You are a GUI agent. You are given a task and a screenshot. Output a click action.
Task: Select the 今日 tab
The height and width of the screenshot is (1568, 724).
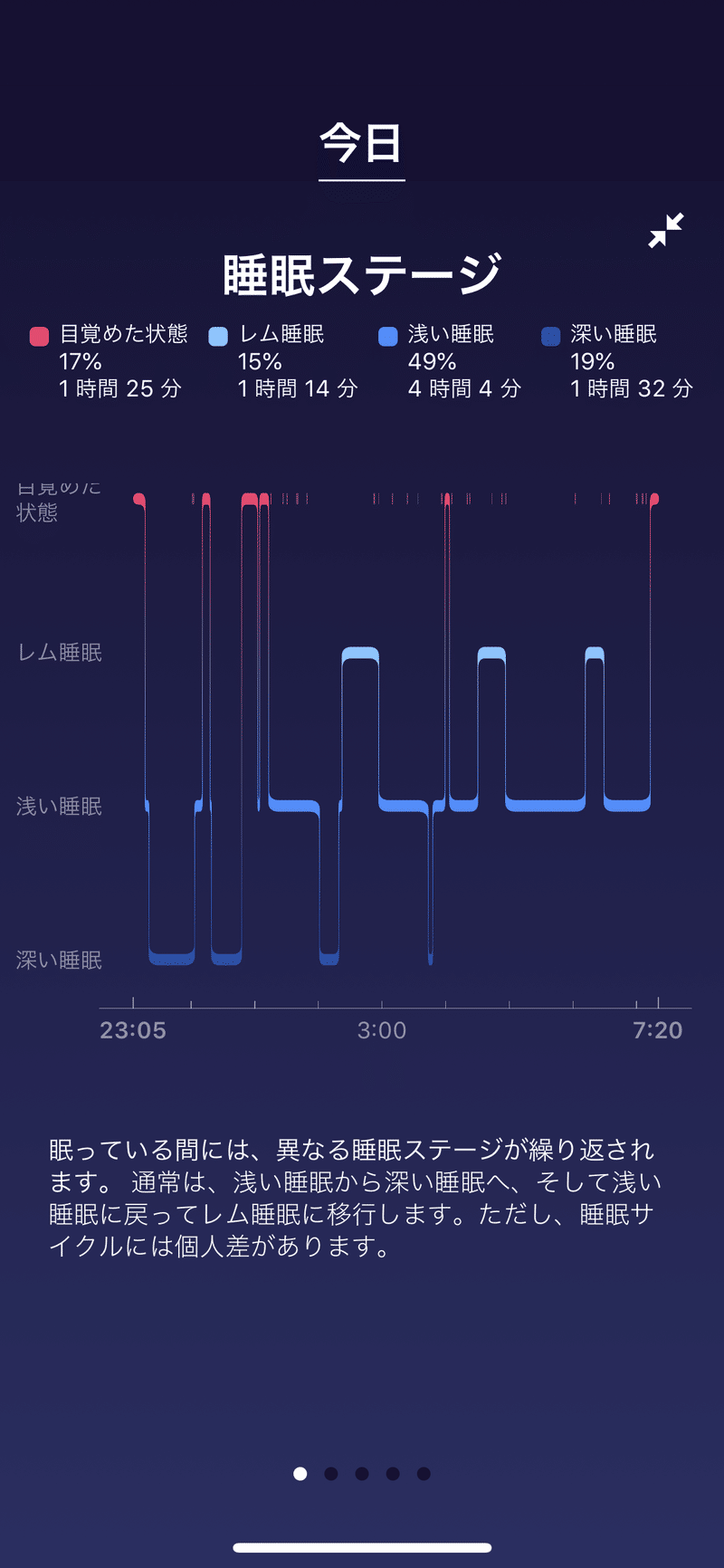click(361, 144)
